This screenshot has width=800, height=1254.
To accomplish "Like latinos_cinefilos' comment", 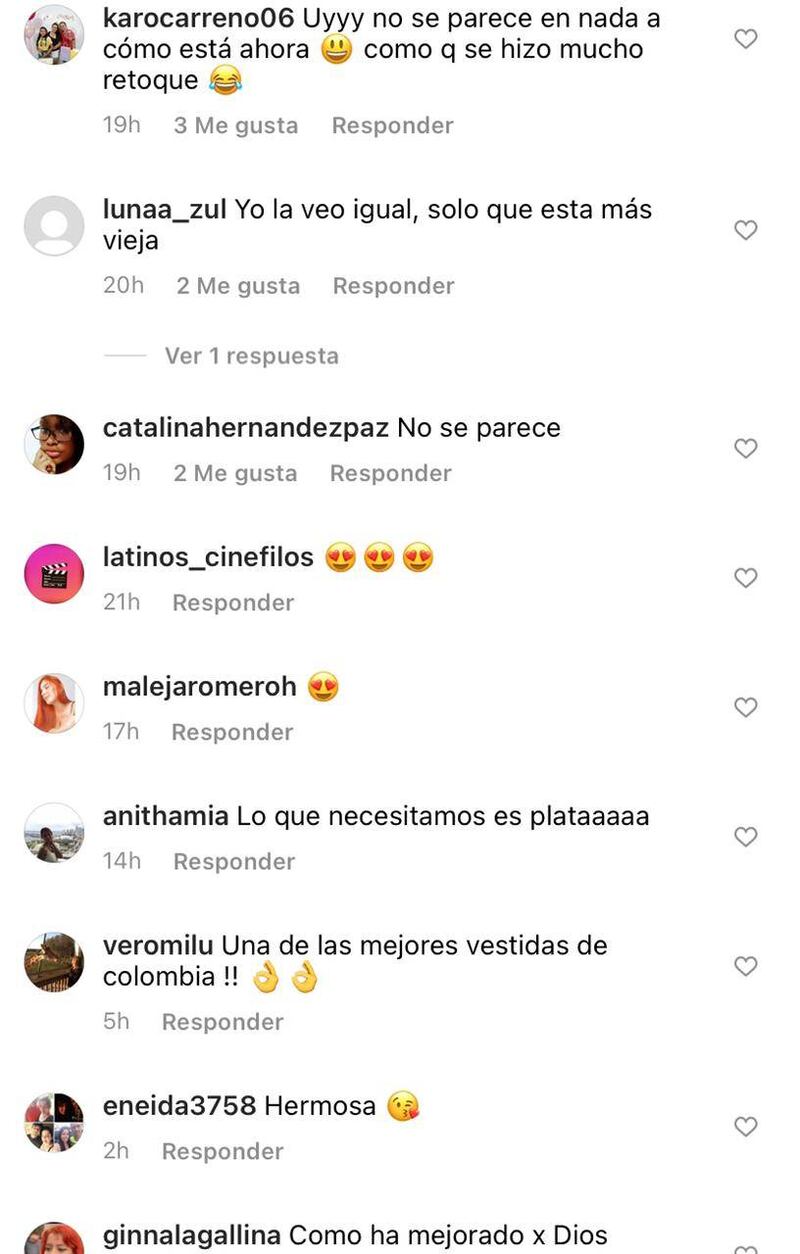I will point(746,578).
